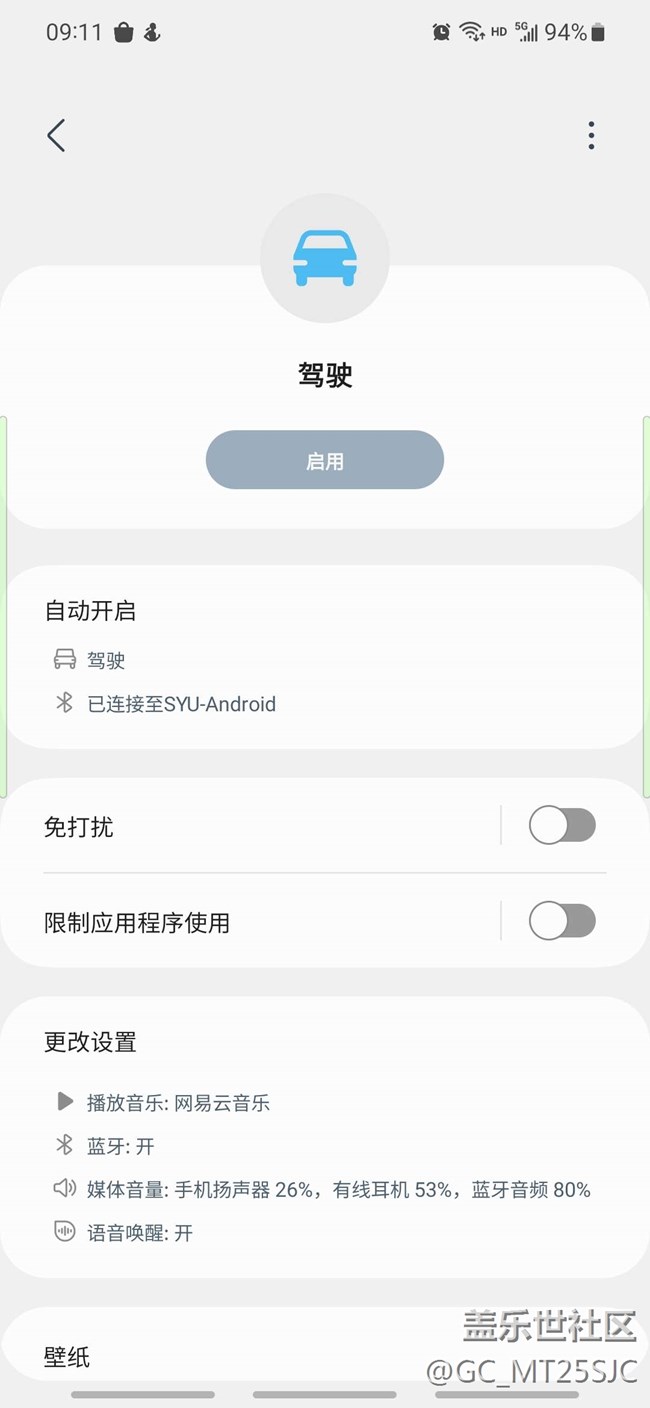Open the 更改设置 card

pyautogui.click(x=324, y=1136)
